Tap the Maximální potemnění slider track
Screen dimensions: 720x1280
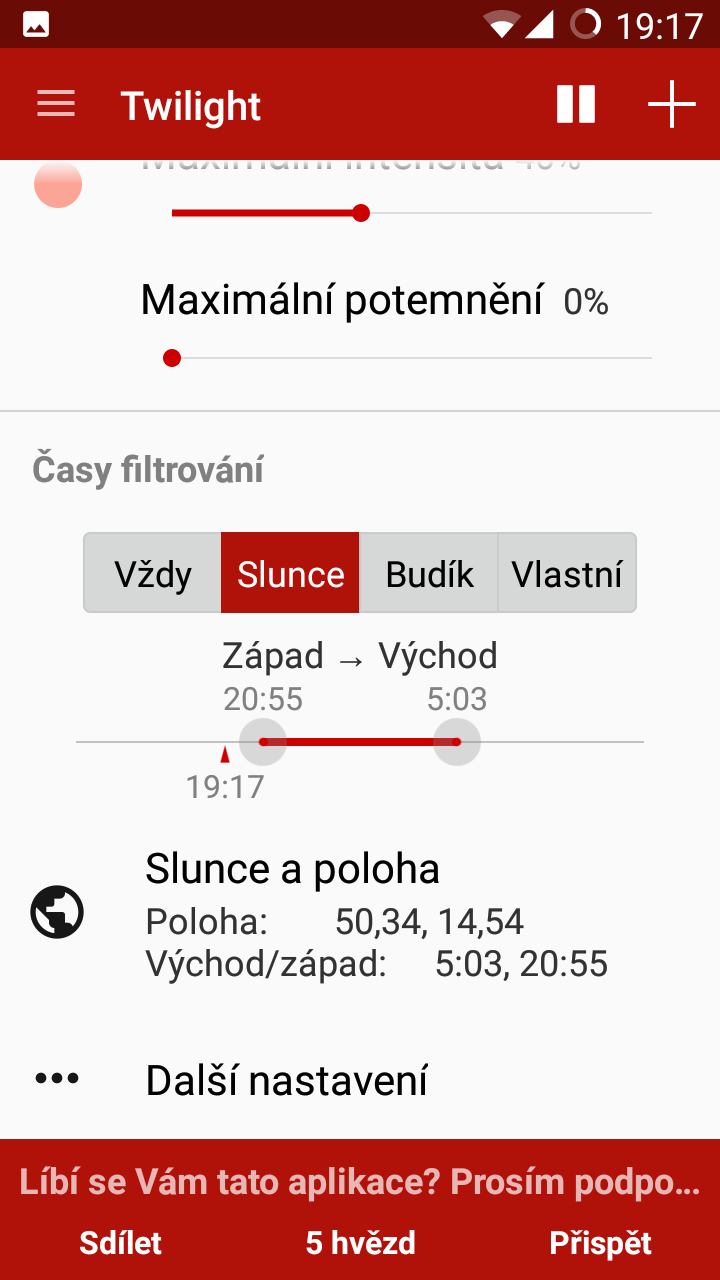(412, 358)
